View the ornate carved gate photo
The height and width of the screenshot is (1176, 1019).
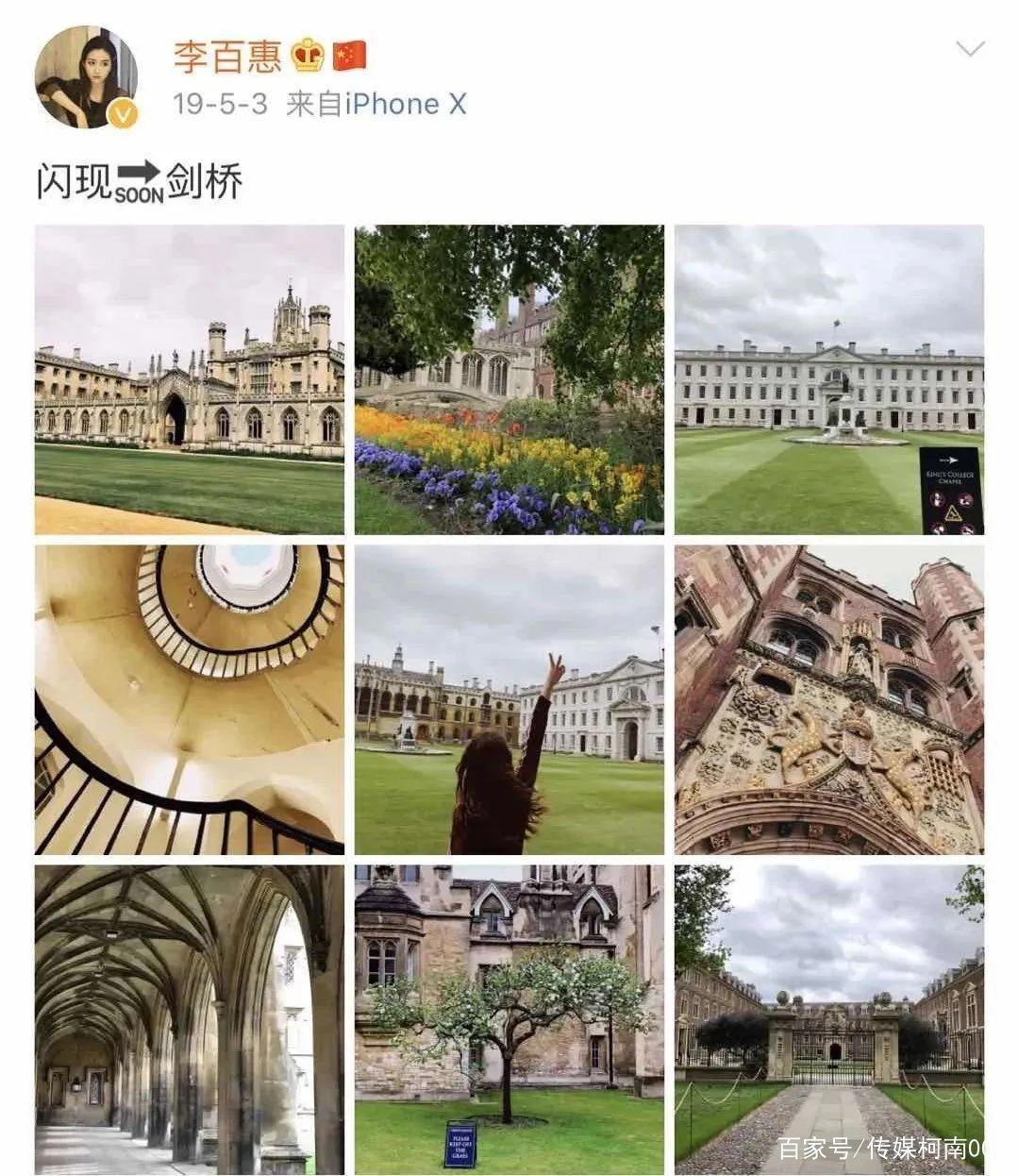[828, 699]
